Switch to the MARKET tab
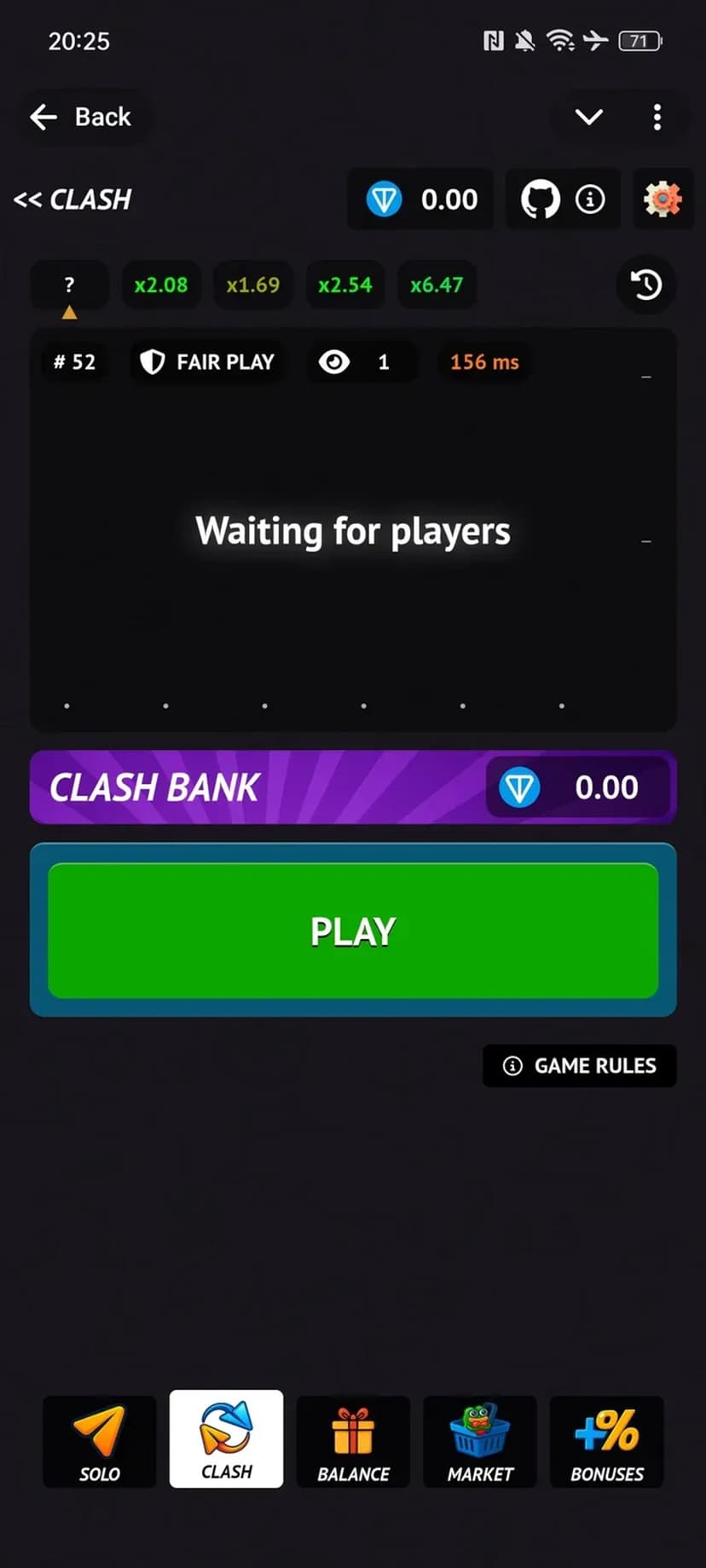 pyautogui.click(x=480, y=1442)
